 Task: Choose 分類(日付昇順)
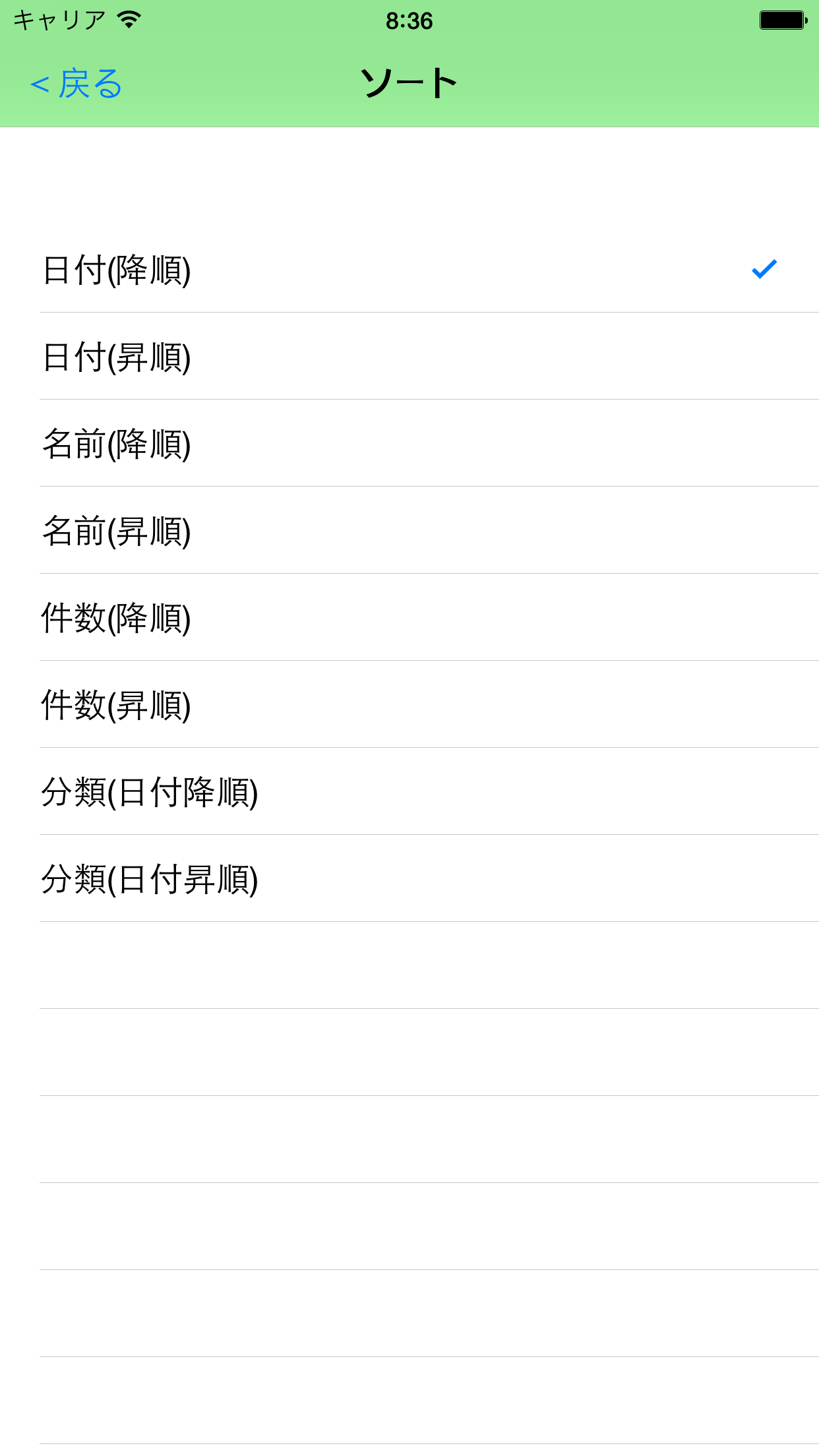click(x=409, y=878)
